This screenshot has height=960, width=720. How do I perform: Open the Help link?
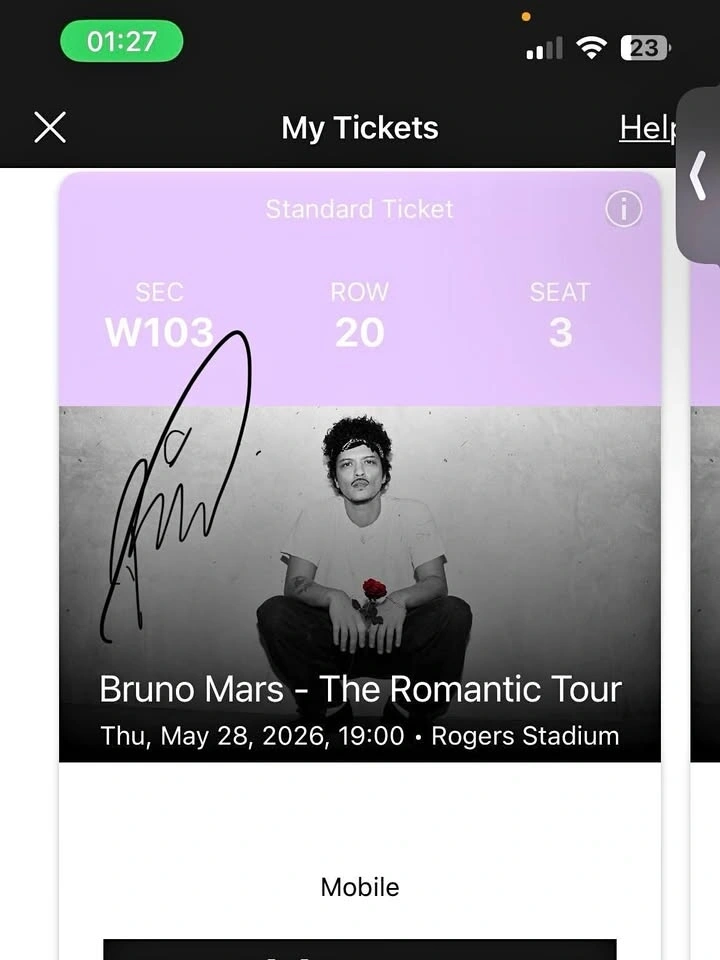[x=647, y=128]
